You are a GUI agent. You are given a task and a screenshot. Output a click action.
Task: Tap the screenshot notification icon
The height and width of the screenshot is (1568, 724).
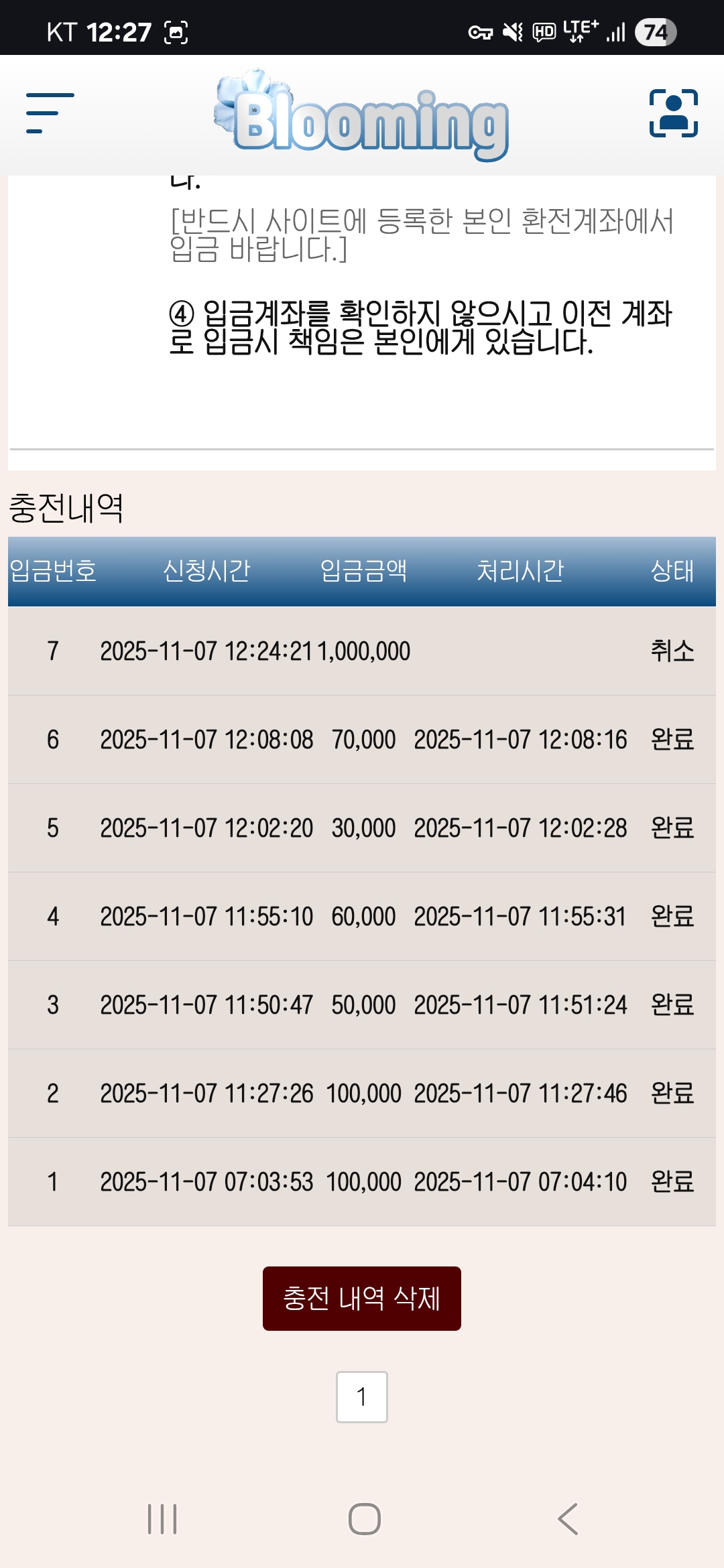(x=177, y=29)
